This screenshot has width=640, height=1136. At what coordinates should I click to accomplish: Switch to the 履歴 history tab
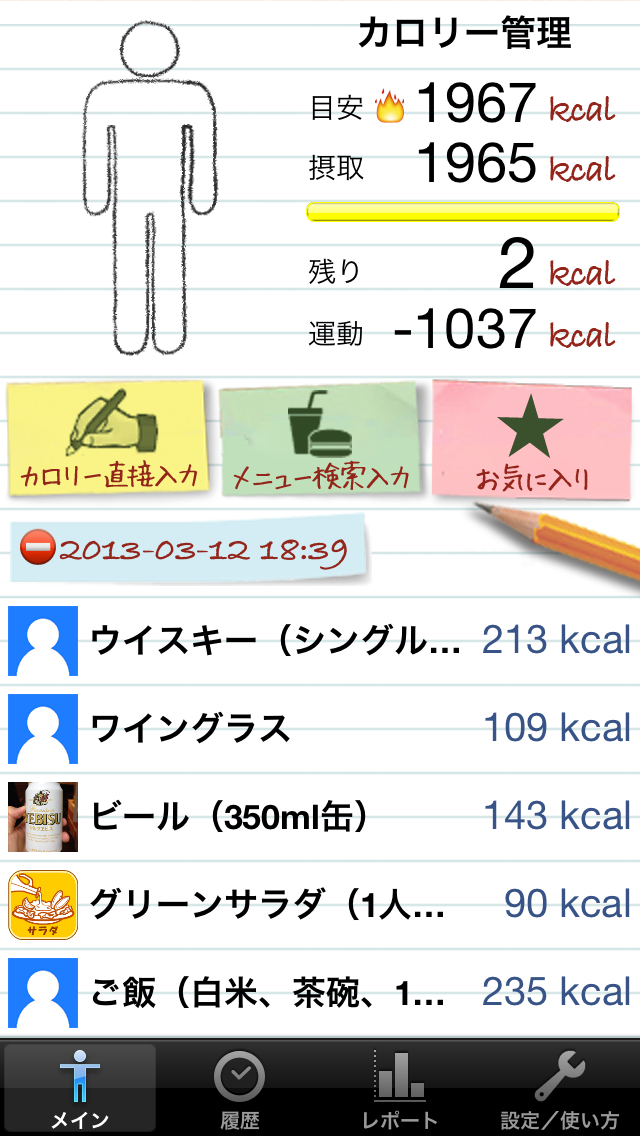tap(240, 1089)
